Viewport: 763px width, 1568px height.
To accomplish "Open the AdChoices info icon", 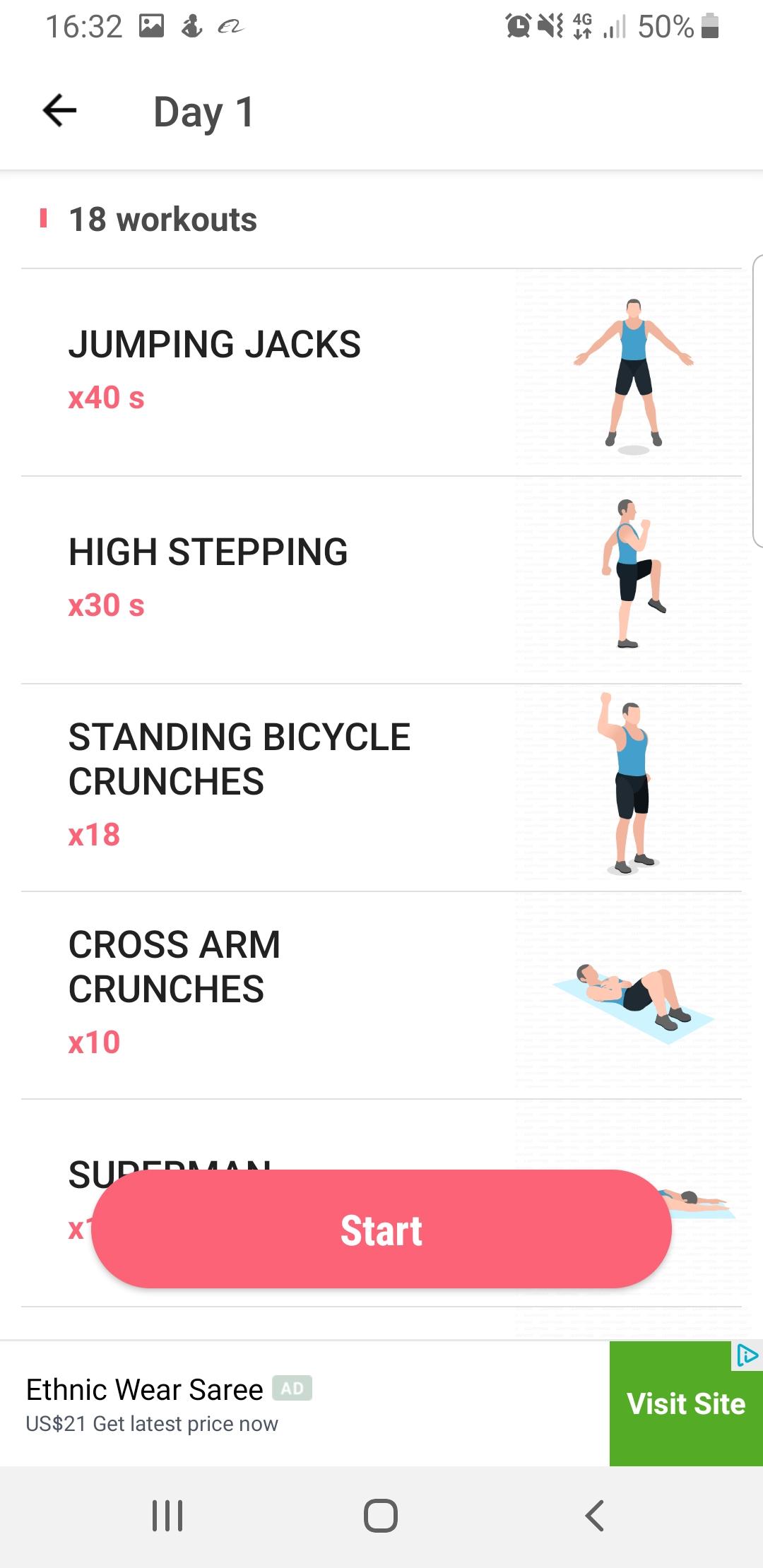I will click(747, 1355).
